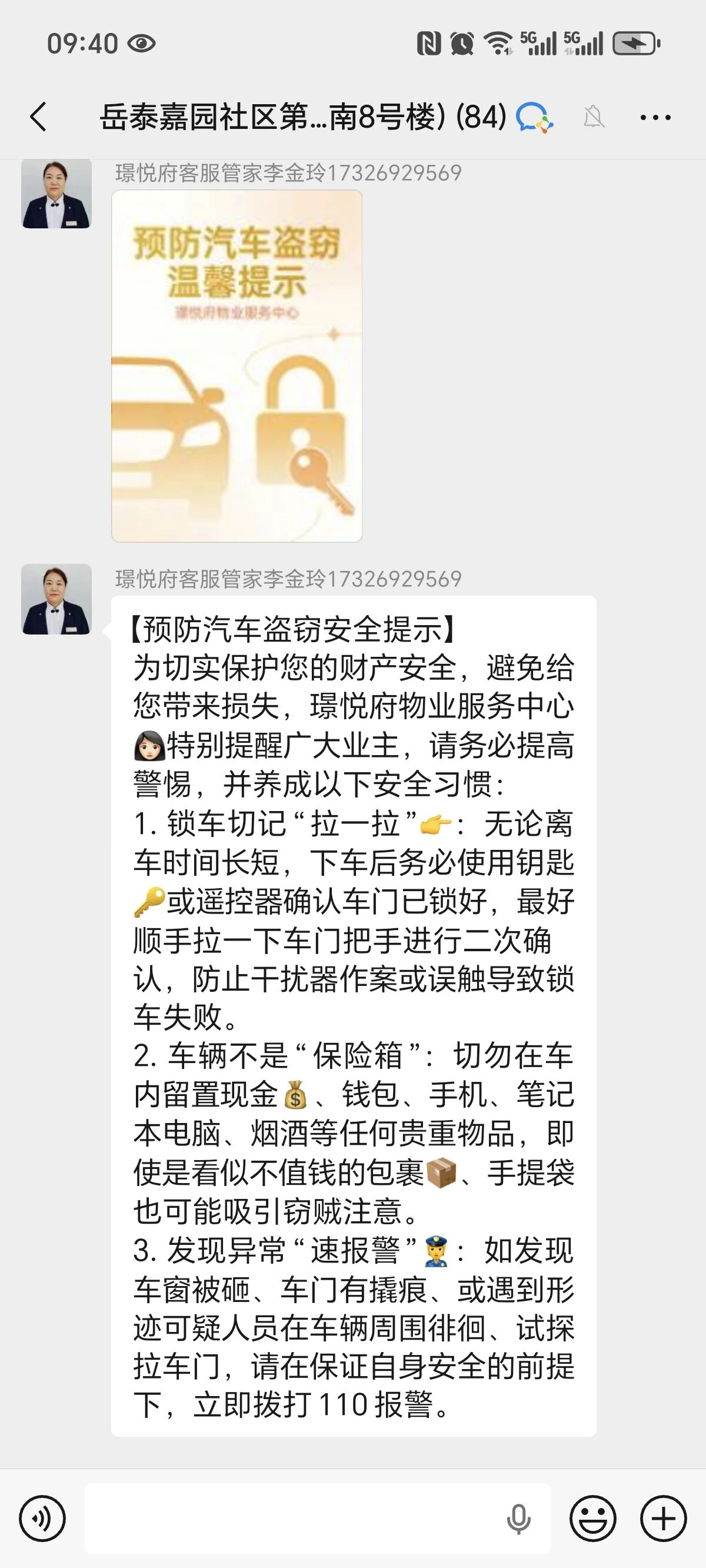This screenshot has width=706, height=1568.
Task: View the sender's avatar above the image
Action: [56, 194]
